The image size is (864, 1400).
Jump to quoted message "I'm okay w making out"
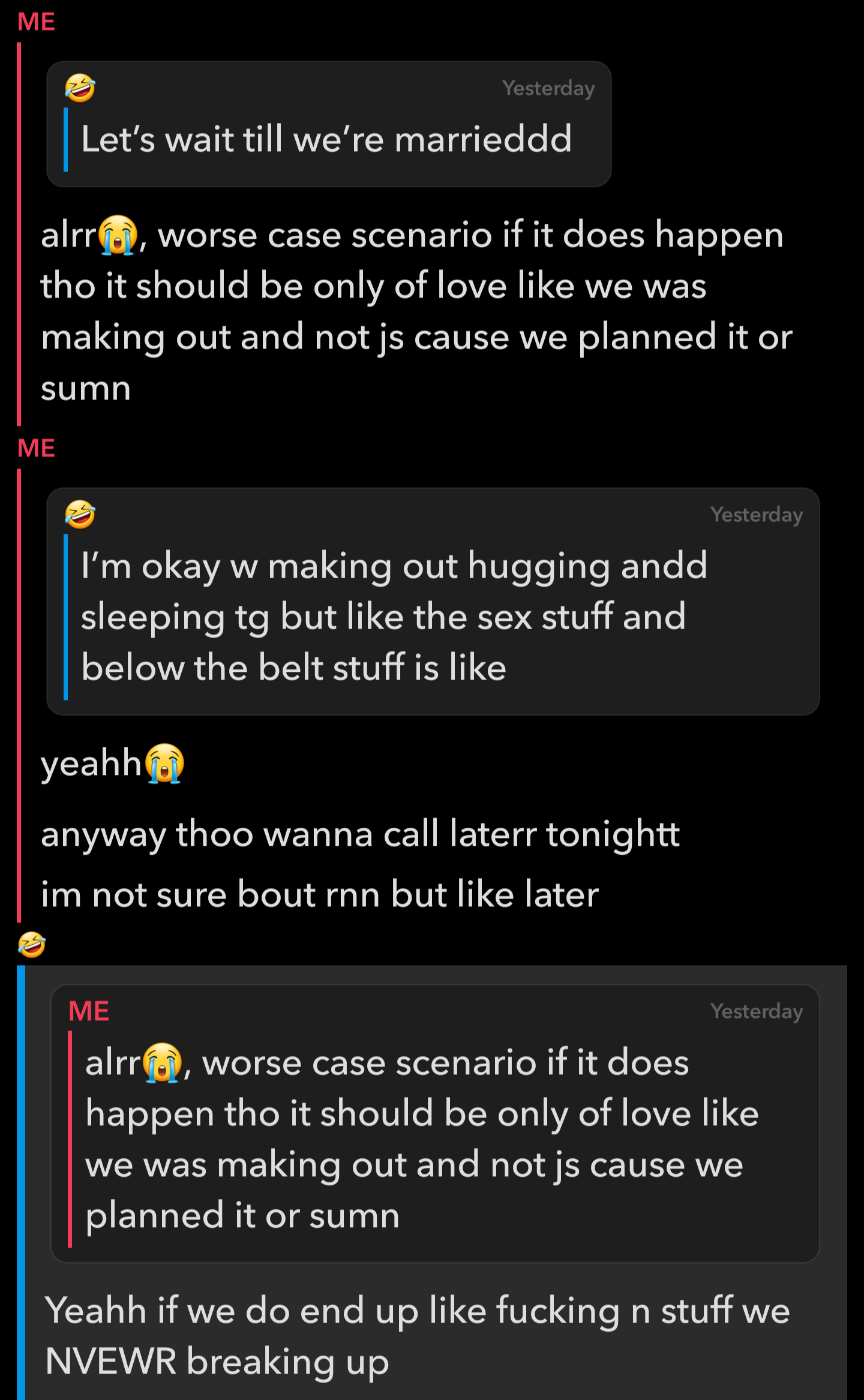(x=433, y=601)
